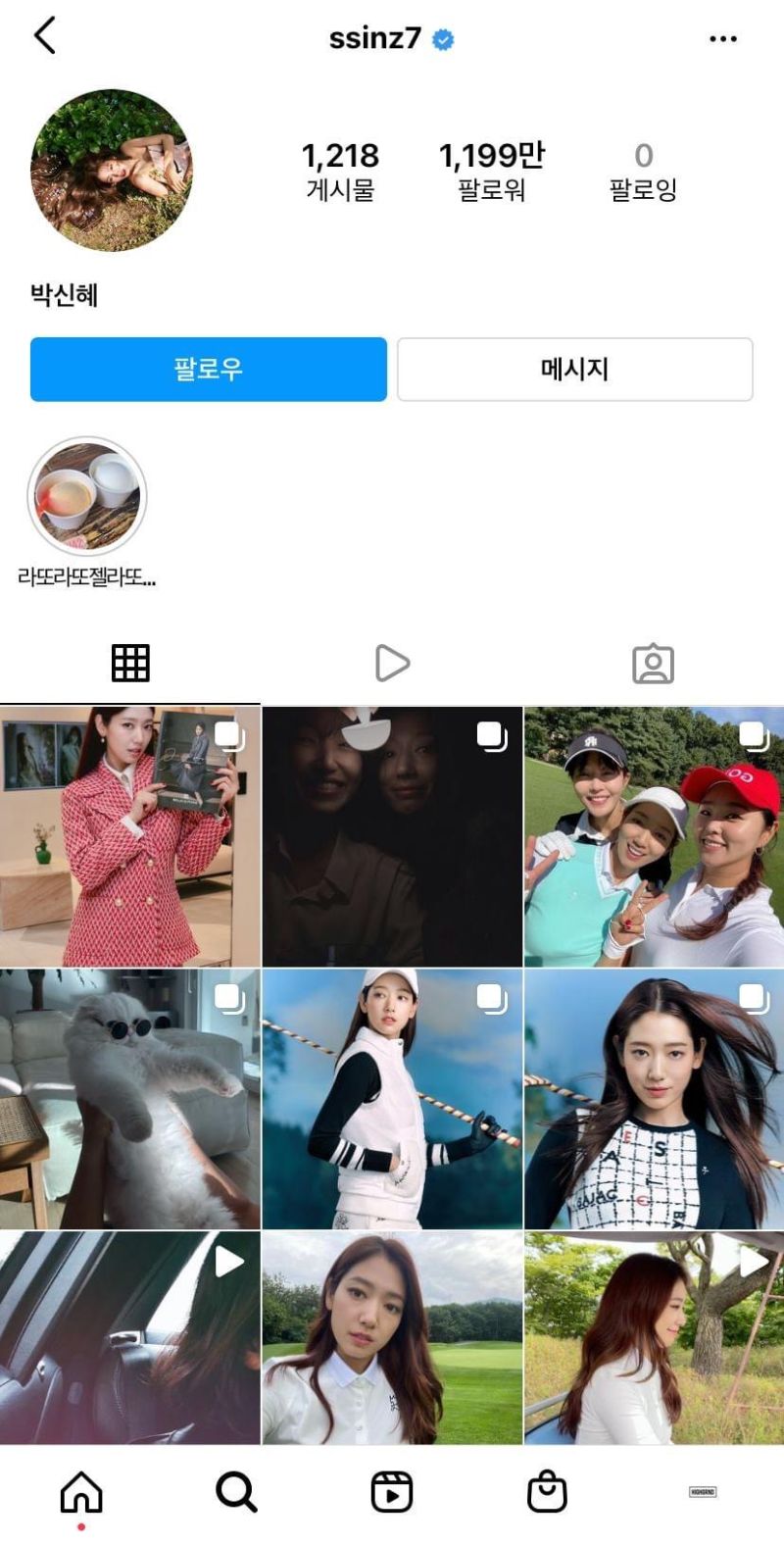Screen dimensions: 784x1545
Task: Open the white cat with sunglasses post
Action: pyautogui.click(x=130, y=1099)
